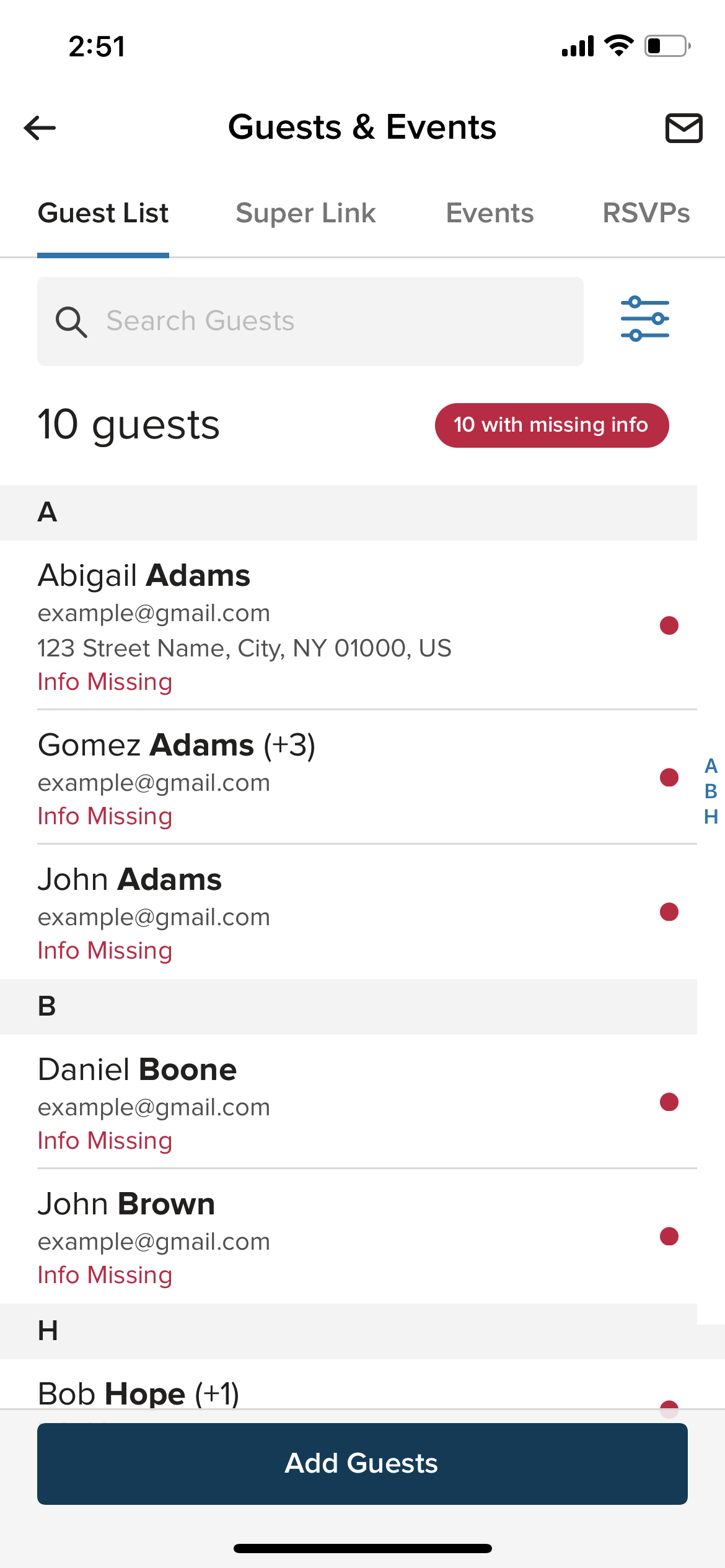Add Guests to the list
The height and width of the screenshot is (1568, 725).
[x=362, y=1463]
